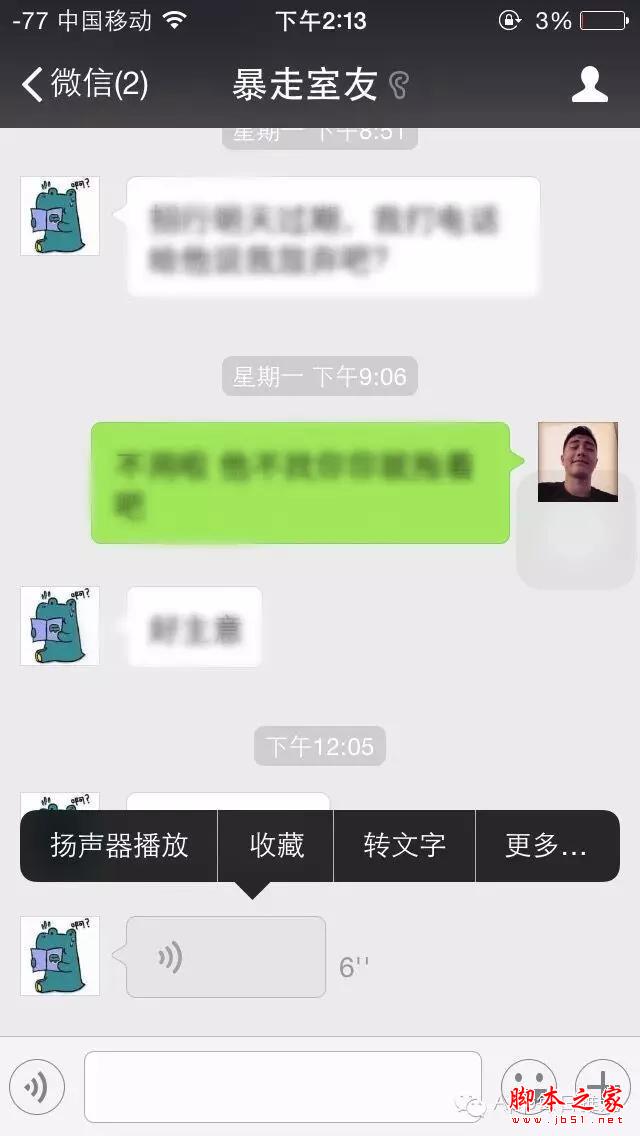Open 更多… options in popup

(x=546, y=845)
